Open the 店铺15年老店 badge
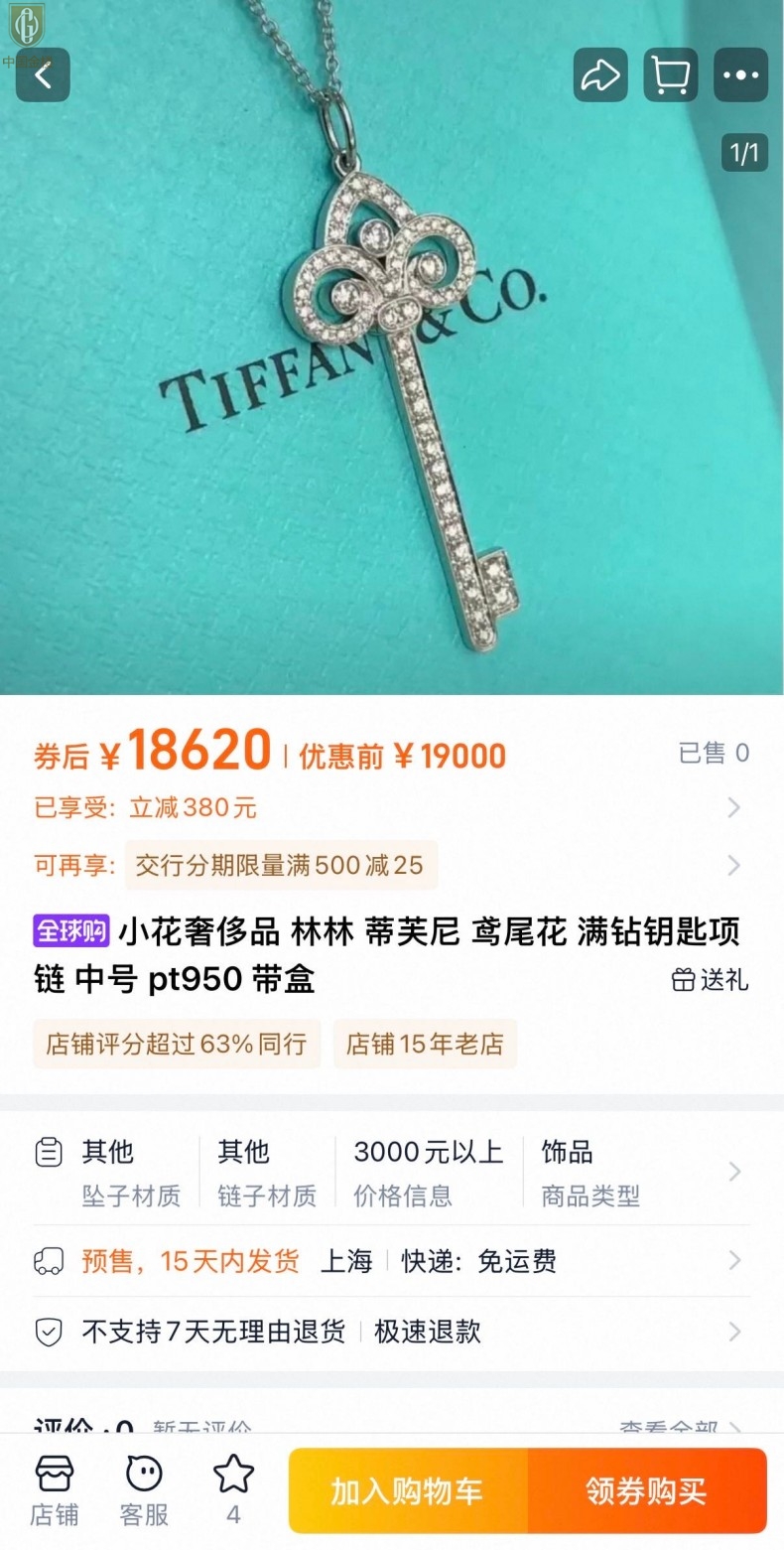This screenshot has width=784, height=1550. coord(425,1044)
